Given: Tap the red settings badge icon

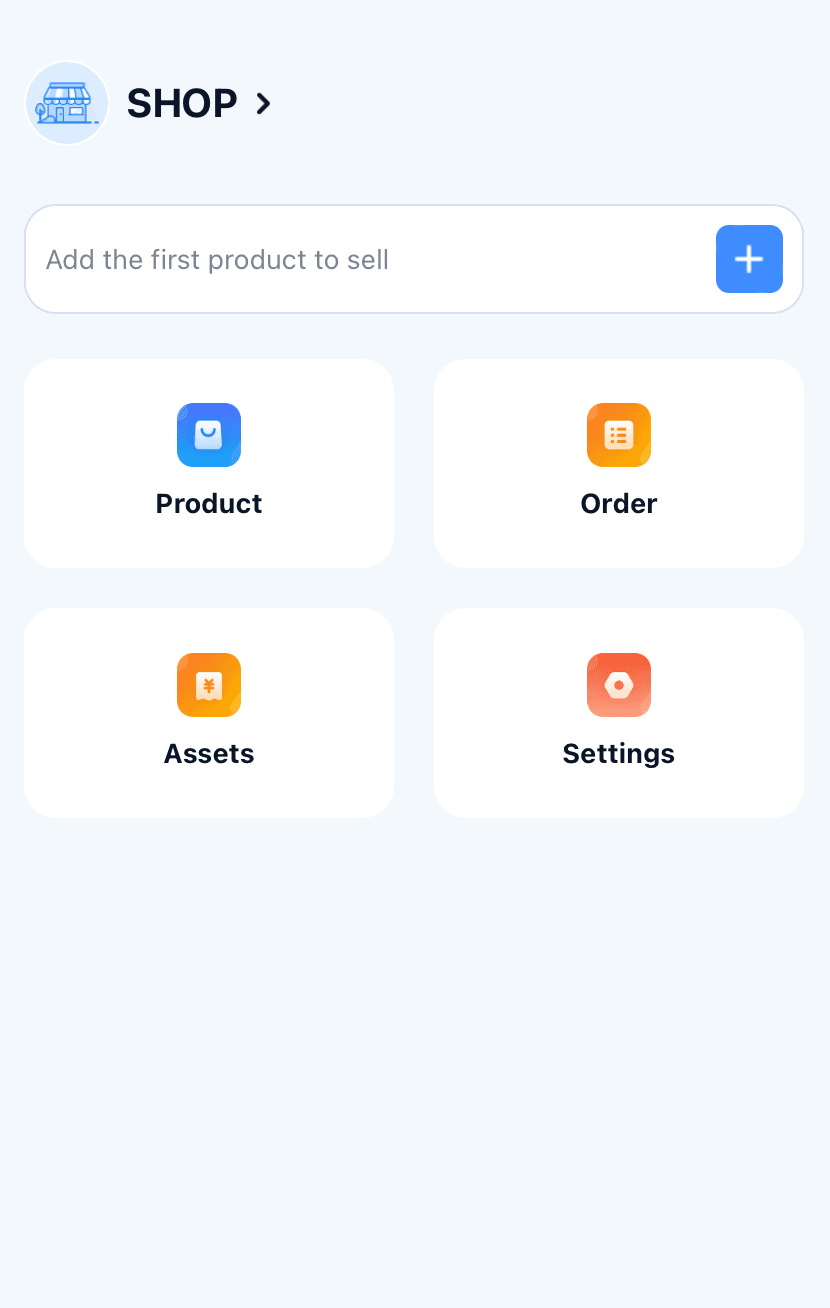Looking at the screenshot, I should 619,685.
